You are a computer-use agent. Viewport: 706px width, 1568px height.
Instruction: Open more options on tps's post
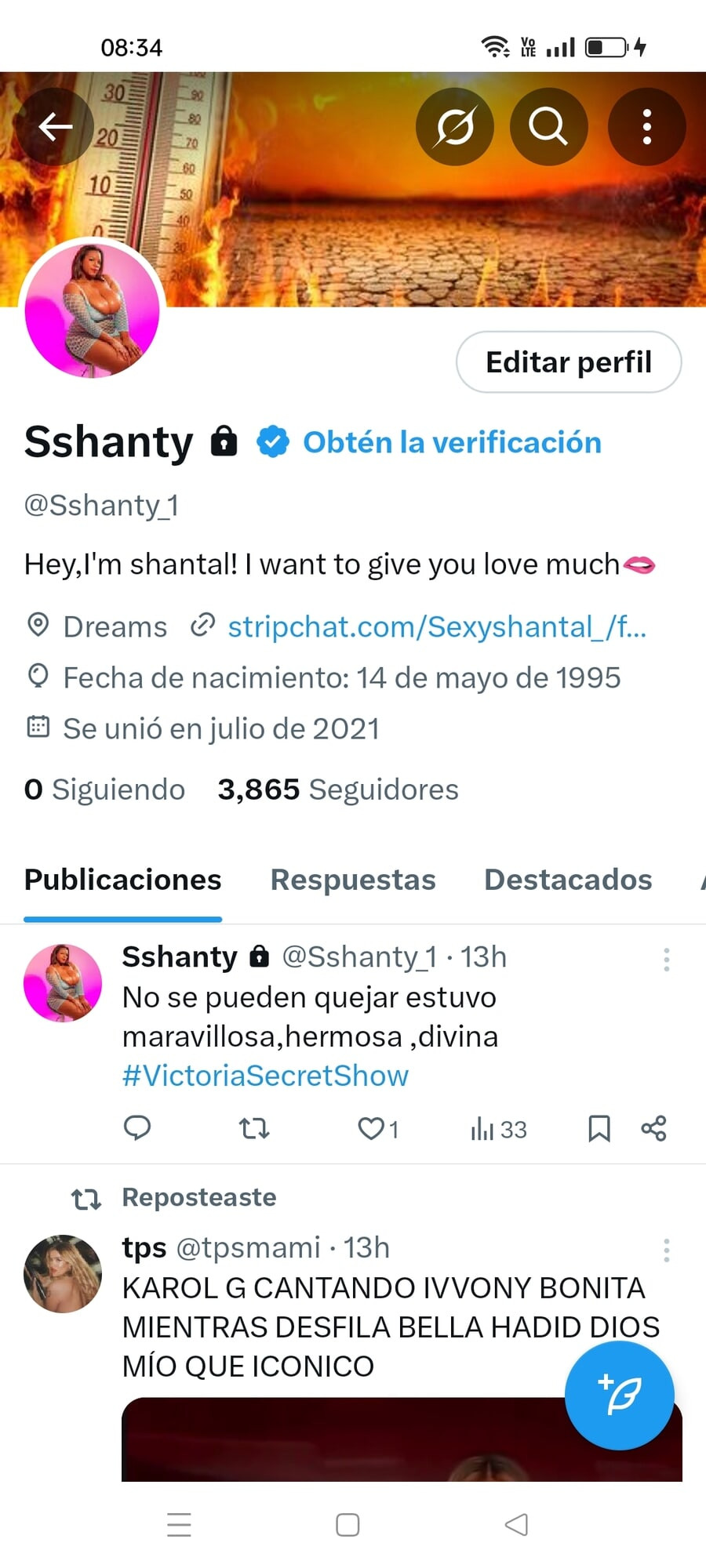(x=666, y=1250)
